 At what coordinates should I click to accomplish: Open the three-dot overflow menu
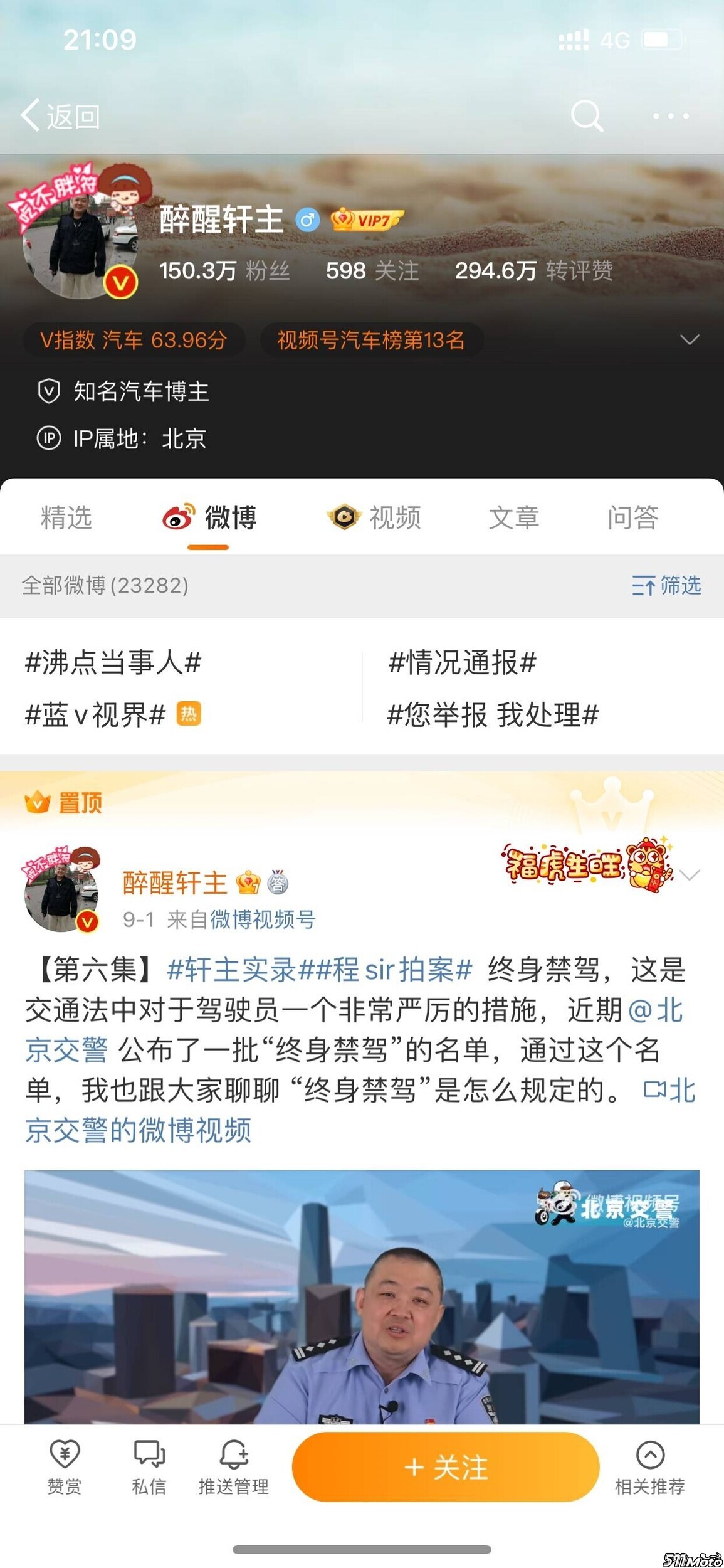point(670,116)
